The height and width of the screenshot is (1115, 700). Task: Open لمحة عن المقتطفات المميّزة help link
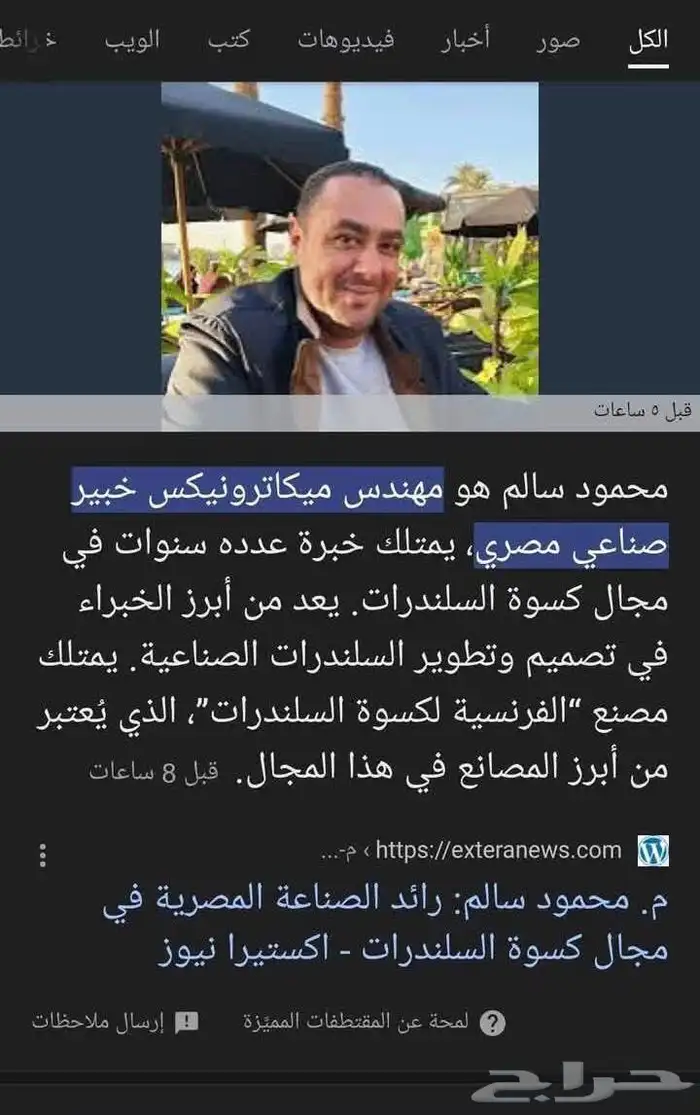point(374,1022)
